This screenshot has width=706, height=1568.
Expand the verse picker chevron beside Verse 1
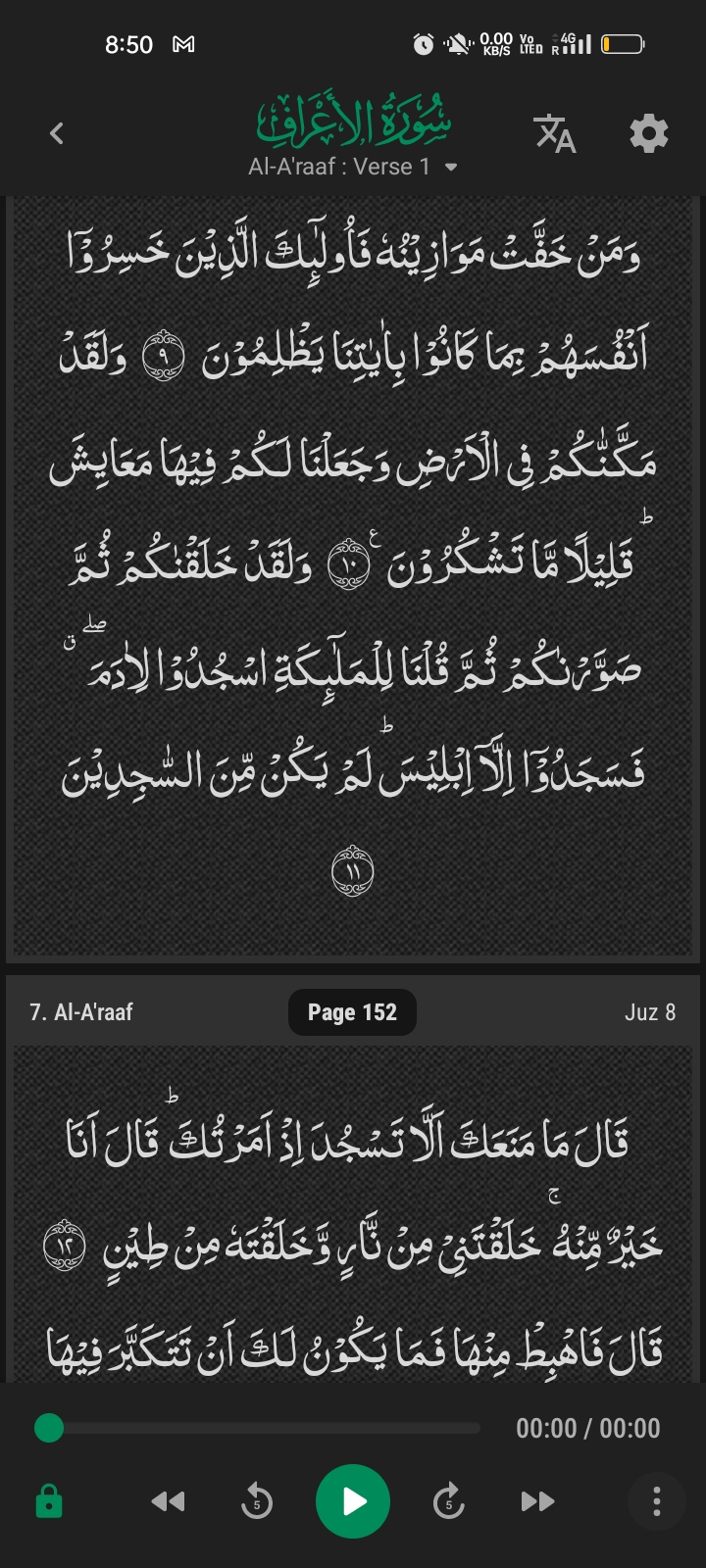451,168
